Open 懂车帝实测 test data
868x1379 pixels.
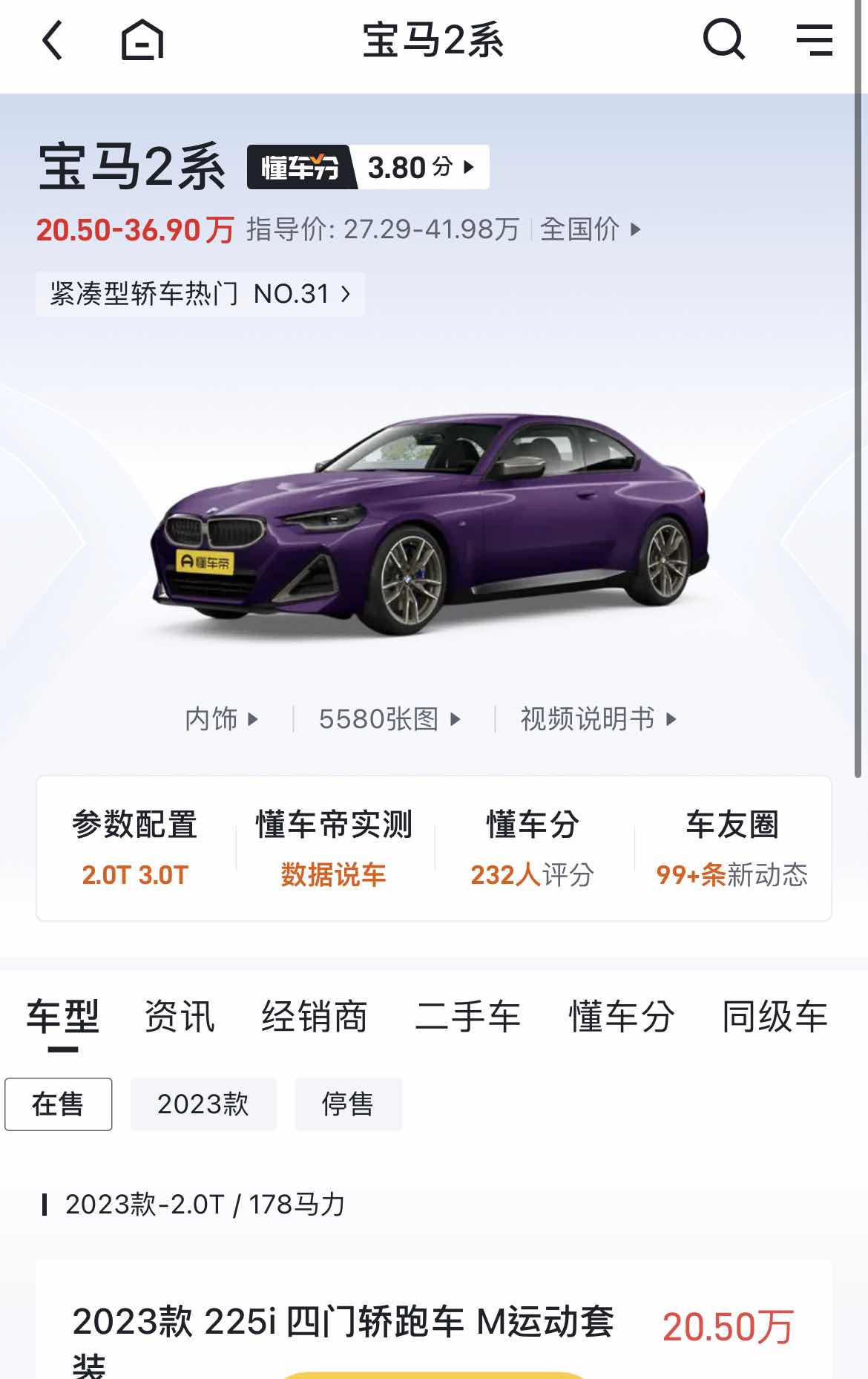click(x=334, y=848)
